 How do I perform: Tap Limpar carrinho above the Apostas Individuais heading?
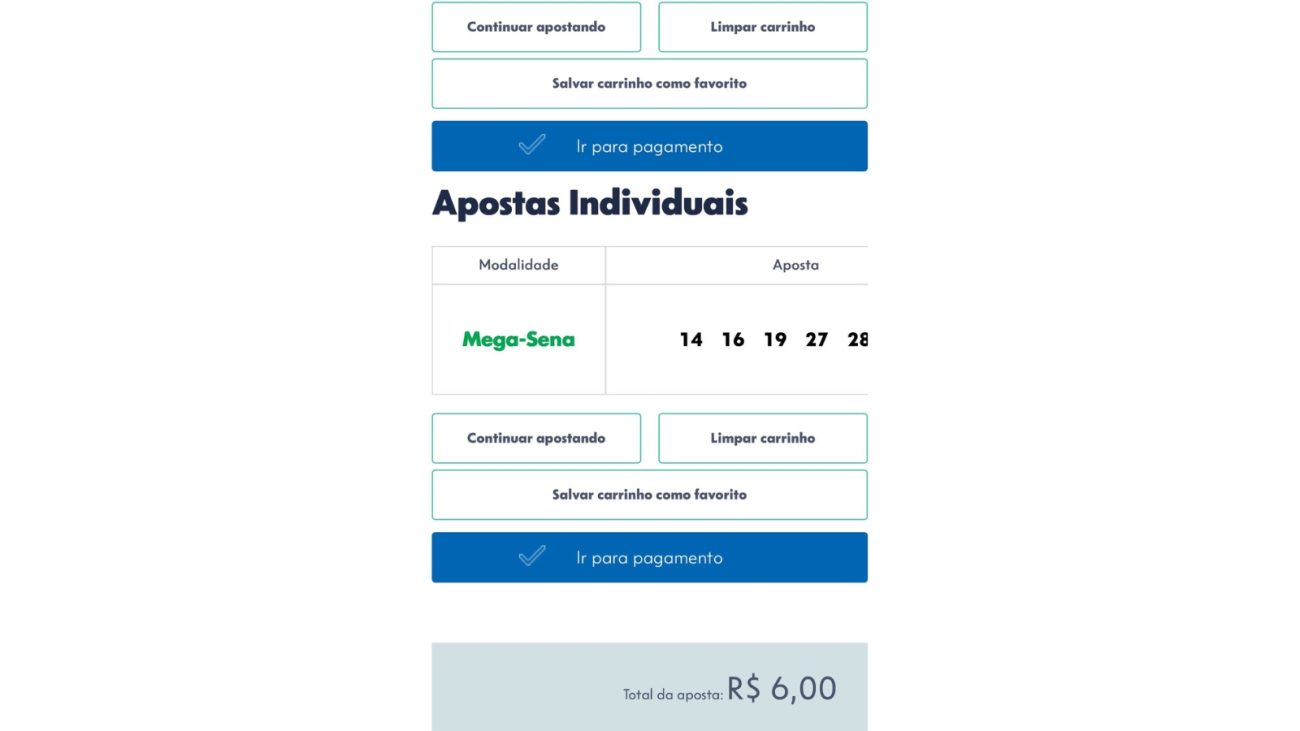762,27
